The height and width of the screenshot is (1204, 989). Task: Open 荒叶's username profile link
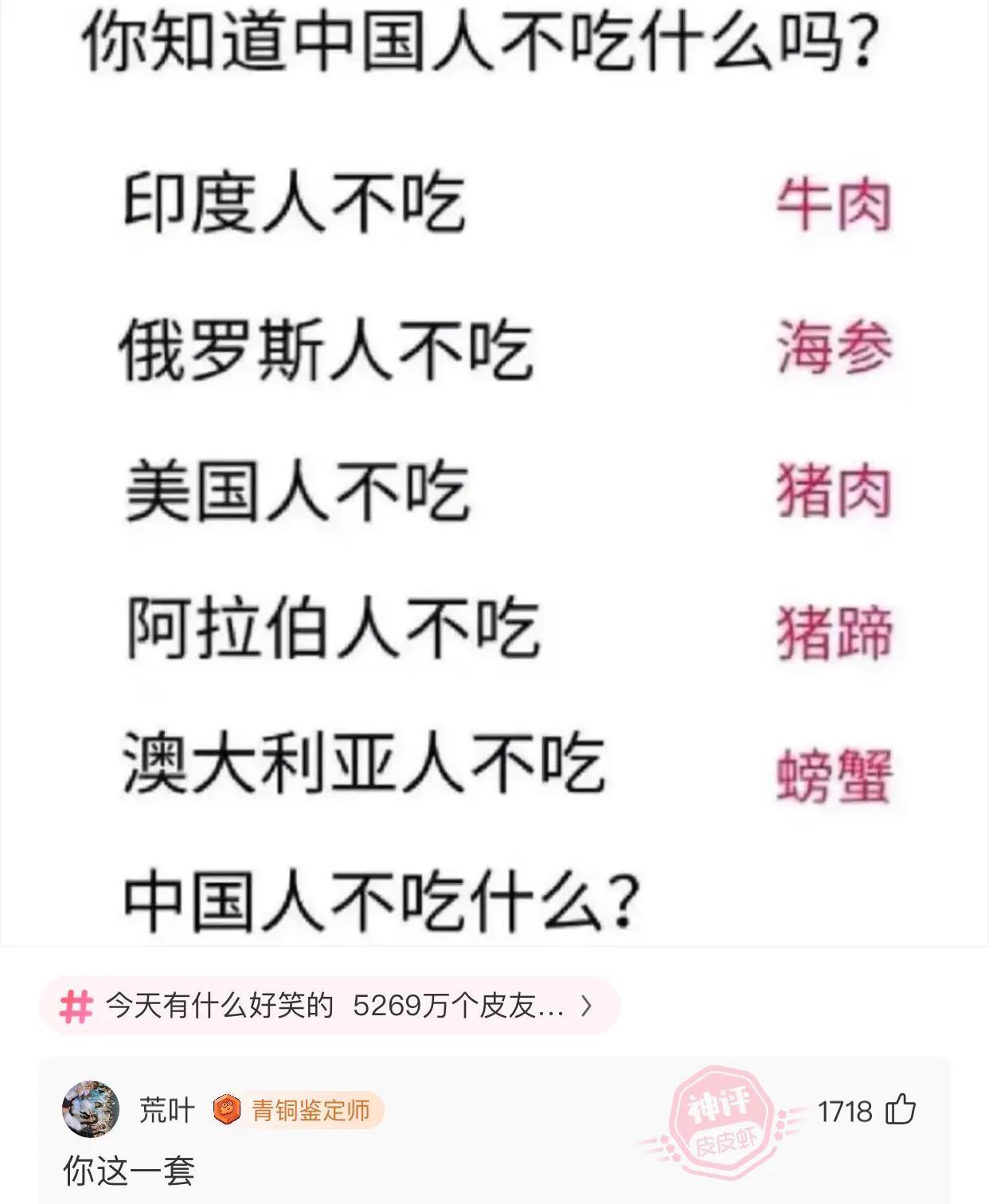coord(166,1109)
